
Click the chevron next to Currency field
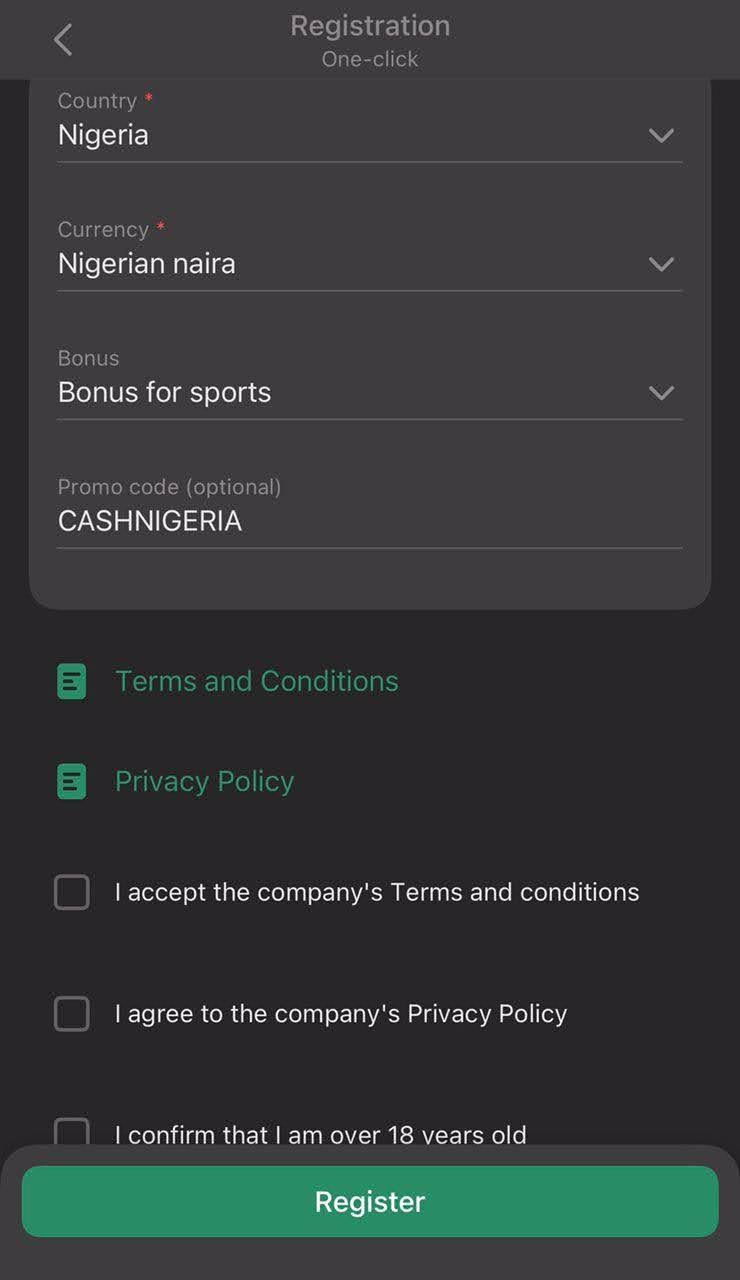[661, 264]
